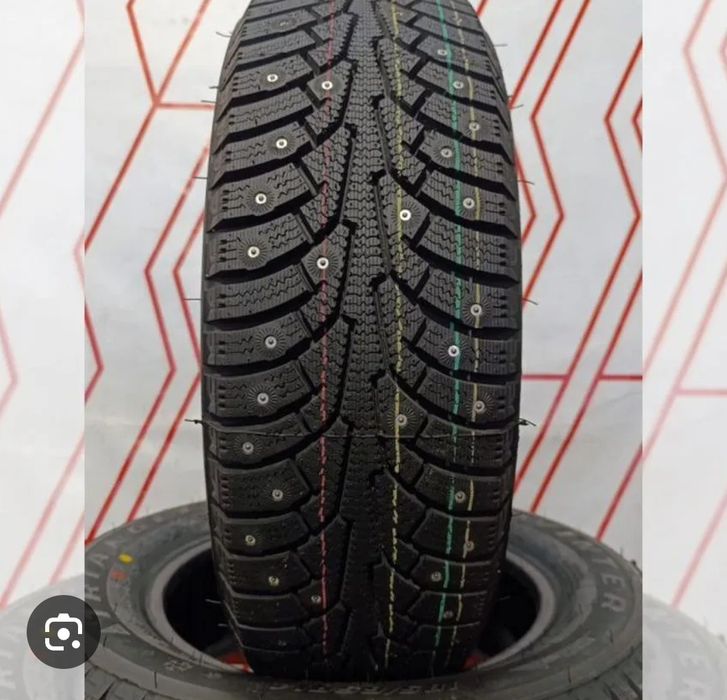Search this tire image with Lens
Viewport: 727px width, 700px height.
tap(63, 631)
